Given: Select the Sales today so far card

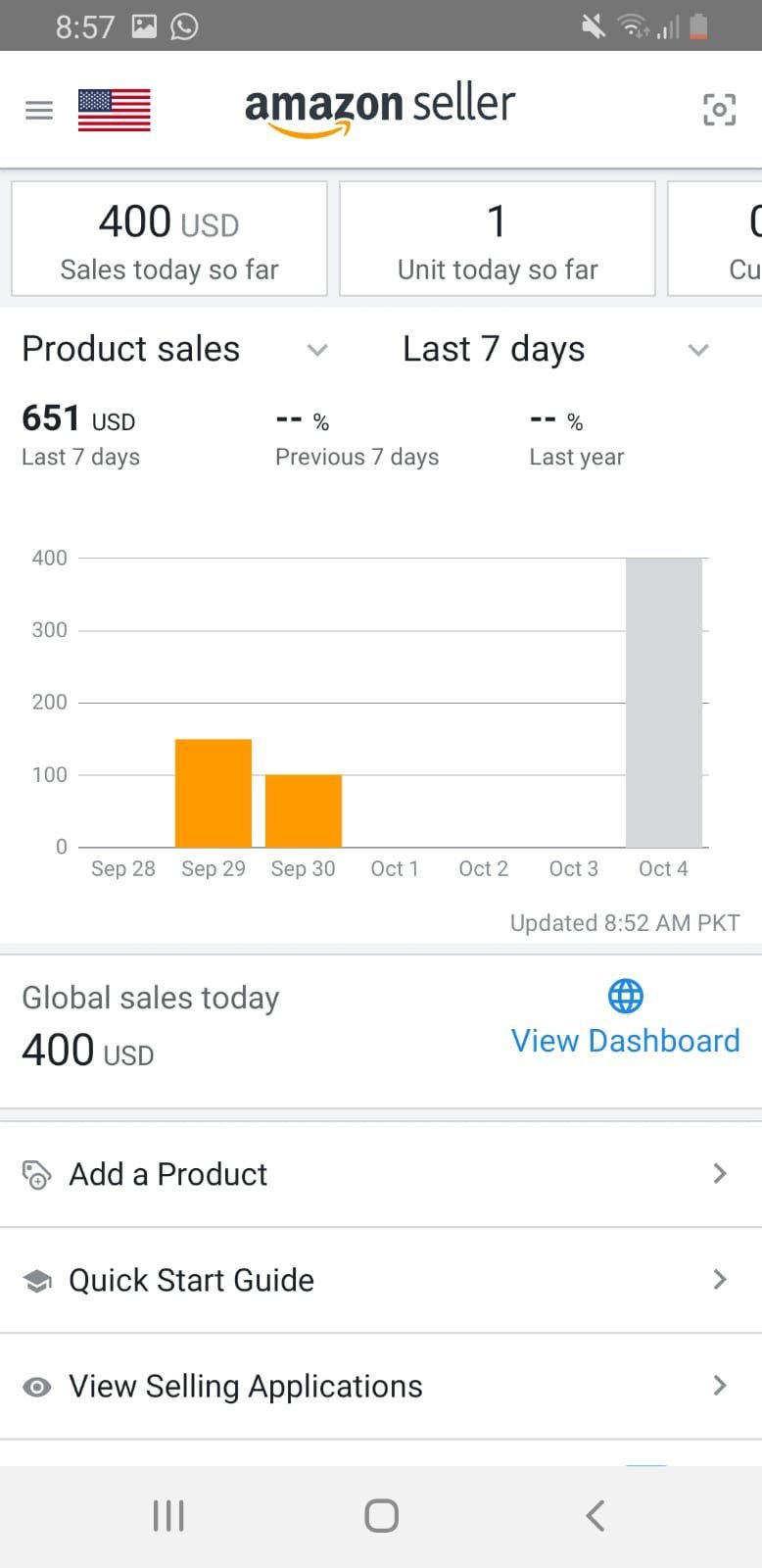Looking at the screenshot, I should point(168,238).
